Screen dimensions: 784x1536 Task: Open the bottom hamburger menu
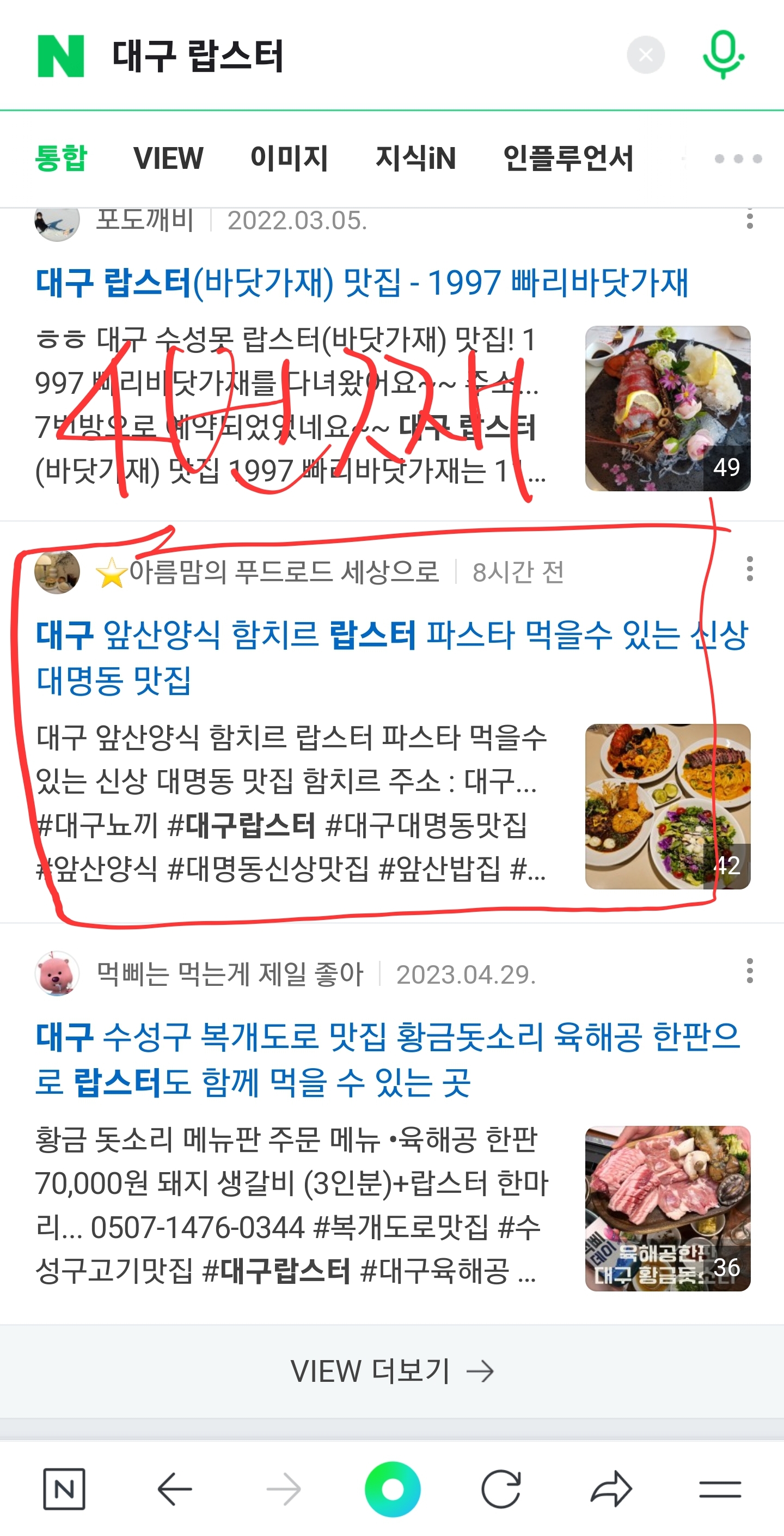click(720, 1489)
